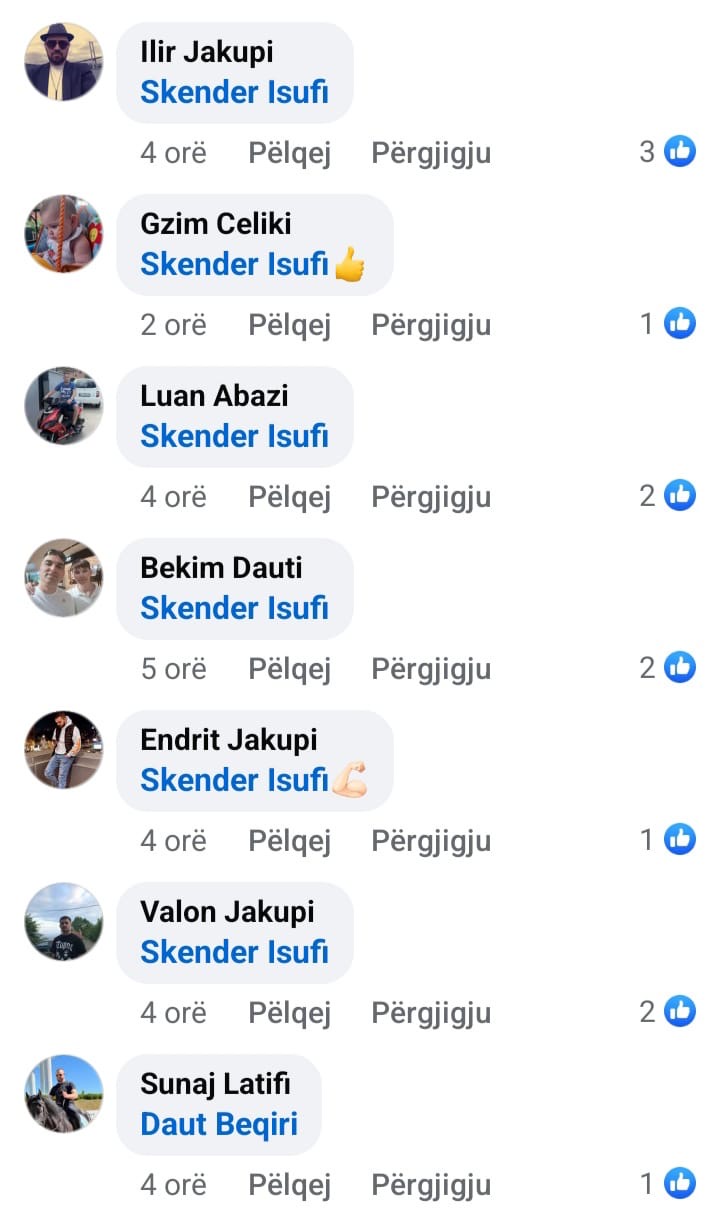The height and width of the screenshot is (1214, 720).
Task: Reply to Luan Abazi's comment
Action: (431, 497)
